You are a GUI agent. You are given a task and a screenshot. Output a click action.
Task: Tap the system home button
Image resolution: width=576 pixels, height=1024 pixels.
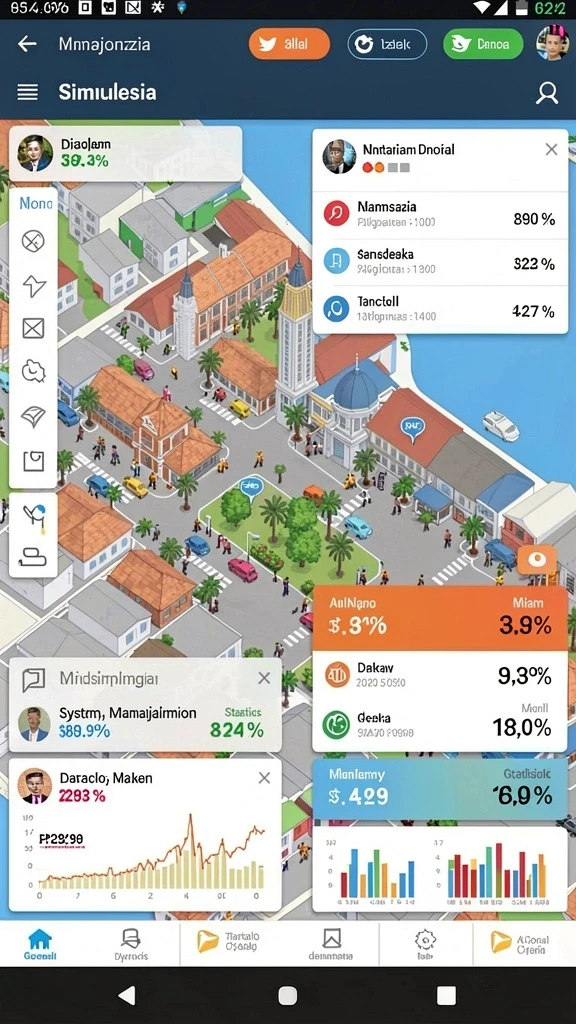click(287, 995)
